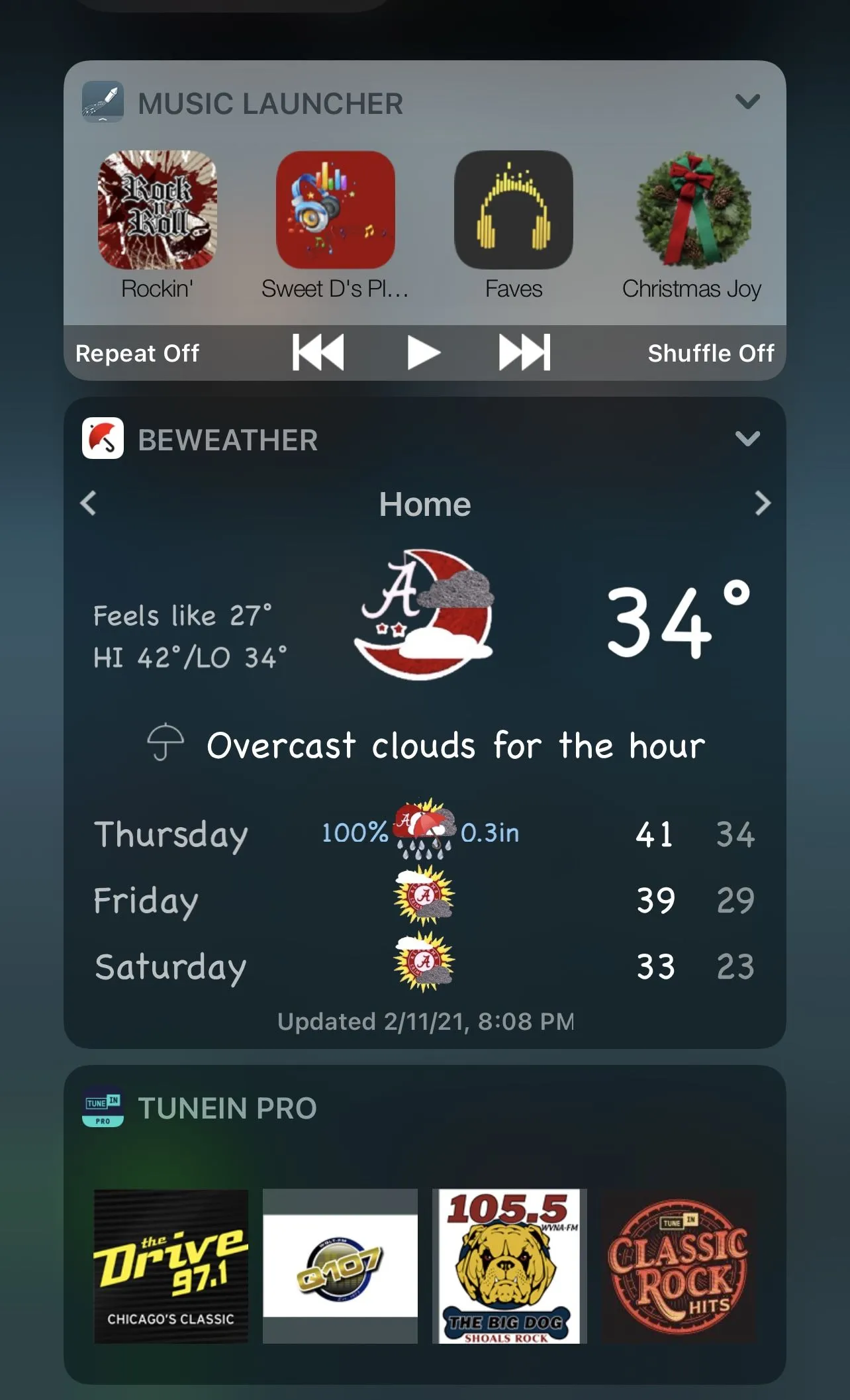Image resolution: width=850 pixels, height=1400 pixels.
Task: Go to the previous weather location
Action: tap(89, 503)
